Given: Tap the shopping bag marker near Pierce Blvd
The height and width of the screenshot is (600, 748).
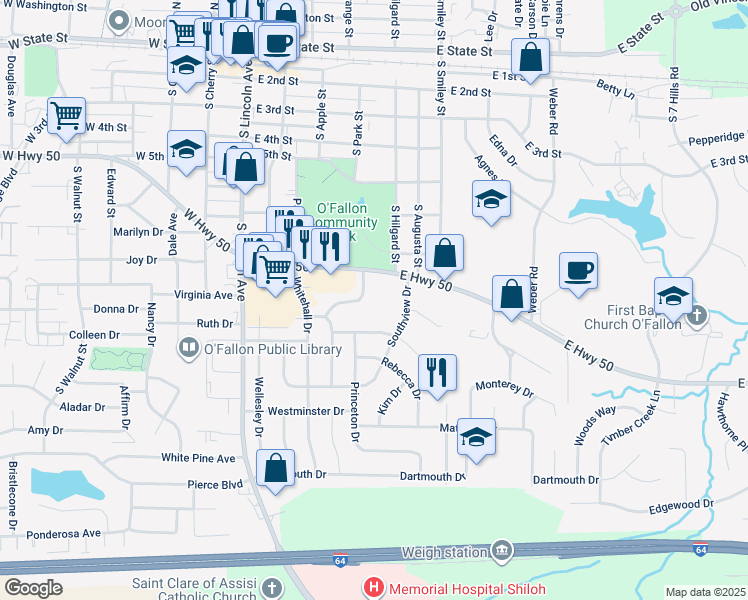Looking at the screenshot, I should point(275,468).
